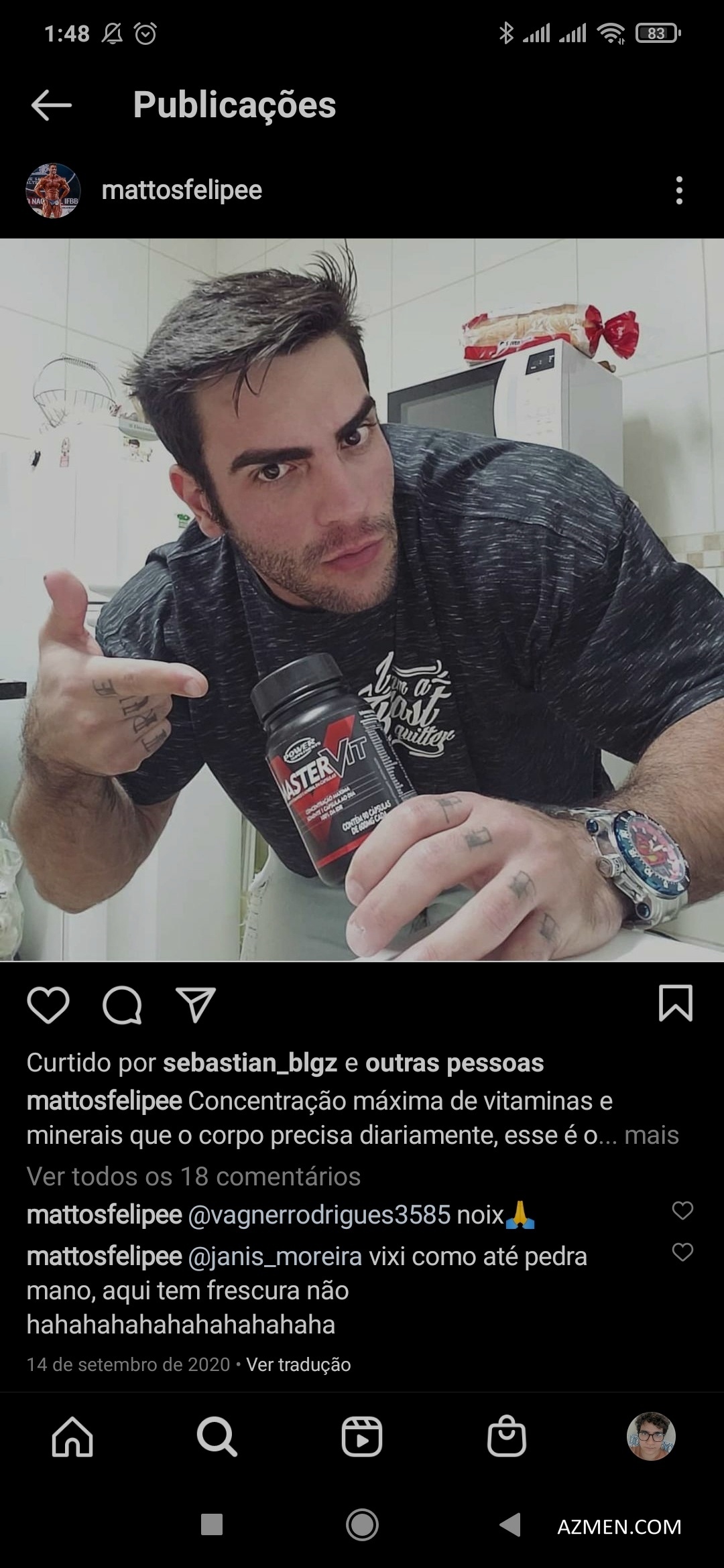724x1568 pixels.
Task: Open the Shop tab
Action: pyautogui.click(x=506, y=1437)
